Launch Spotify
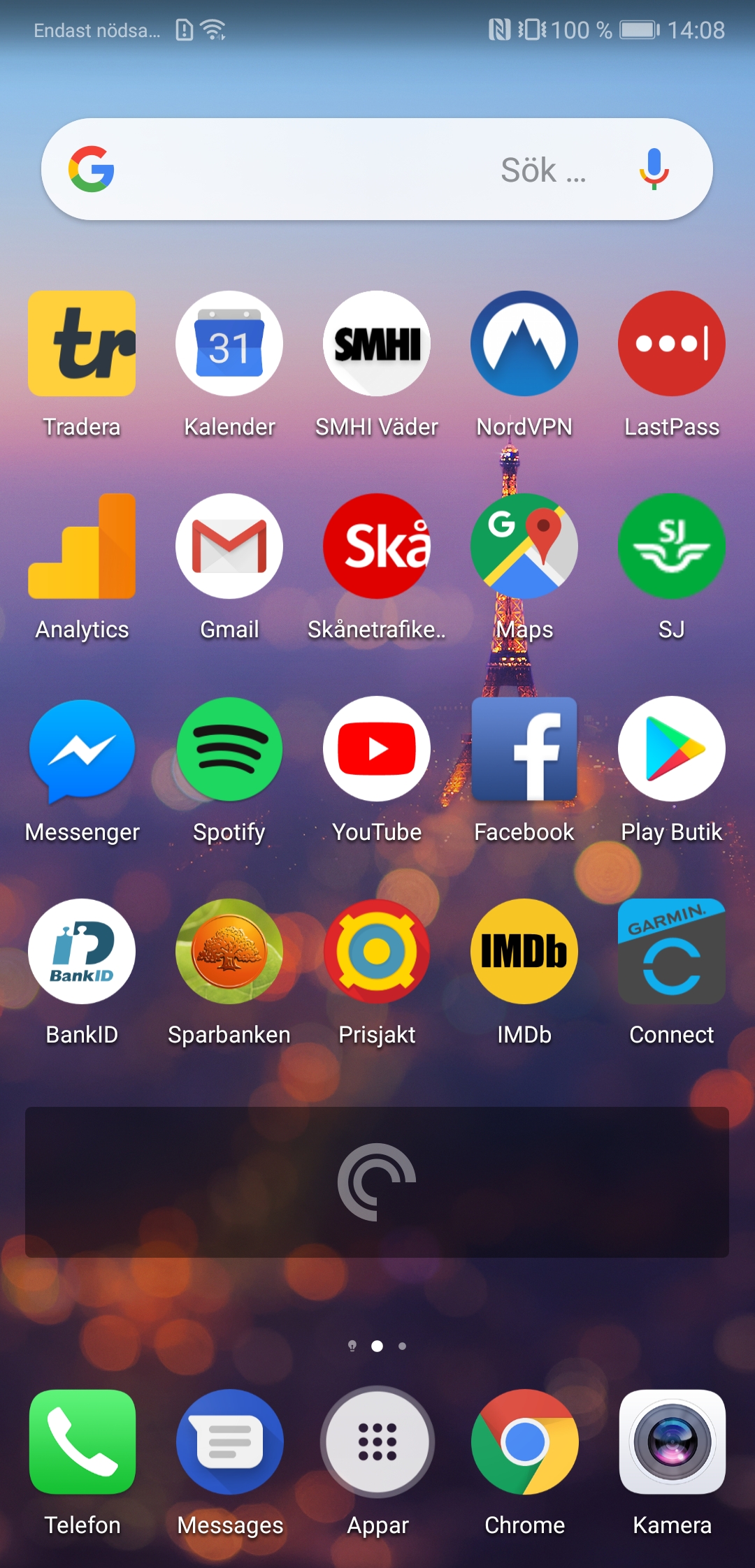Screen dimensions: 755x1568 [x=229, y=749]
